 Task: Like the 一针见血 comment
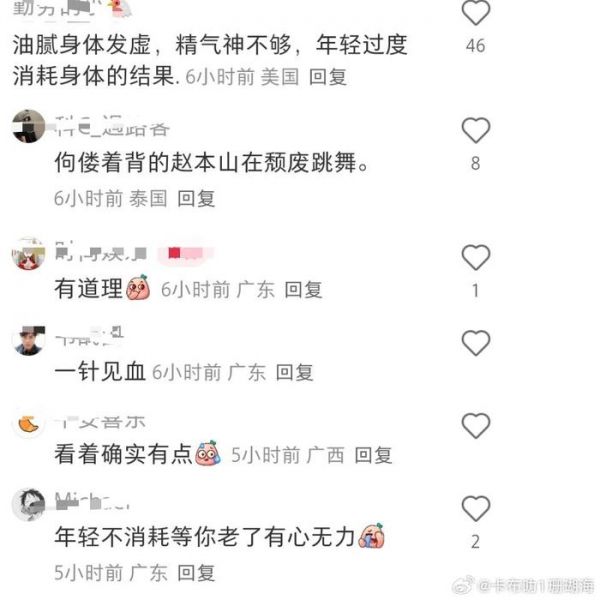476,343
